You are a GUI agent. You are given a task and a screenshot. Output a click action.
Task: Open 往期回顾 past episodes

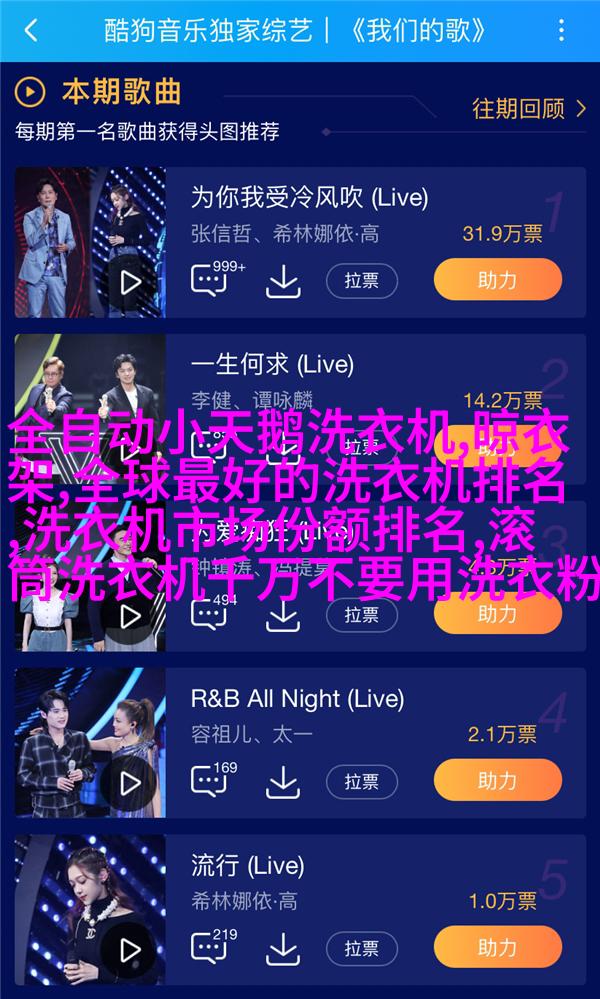529,108
